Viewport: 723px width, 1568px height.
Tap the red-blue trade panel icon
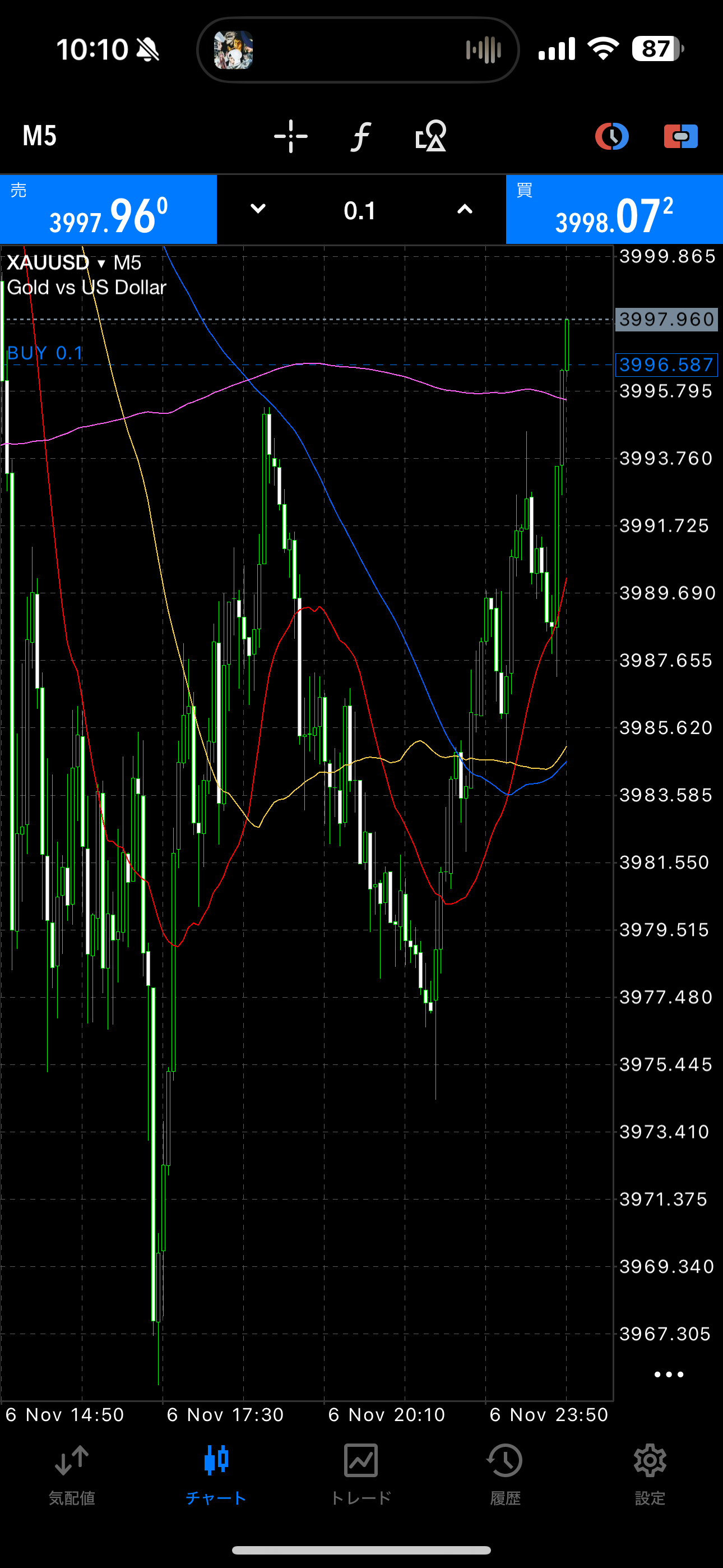pos(680,136)
